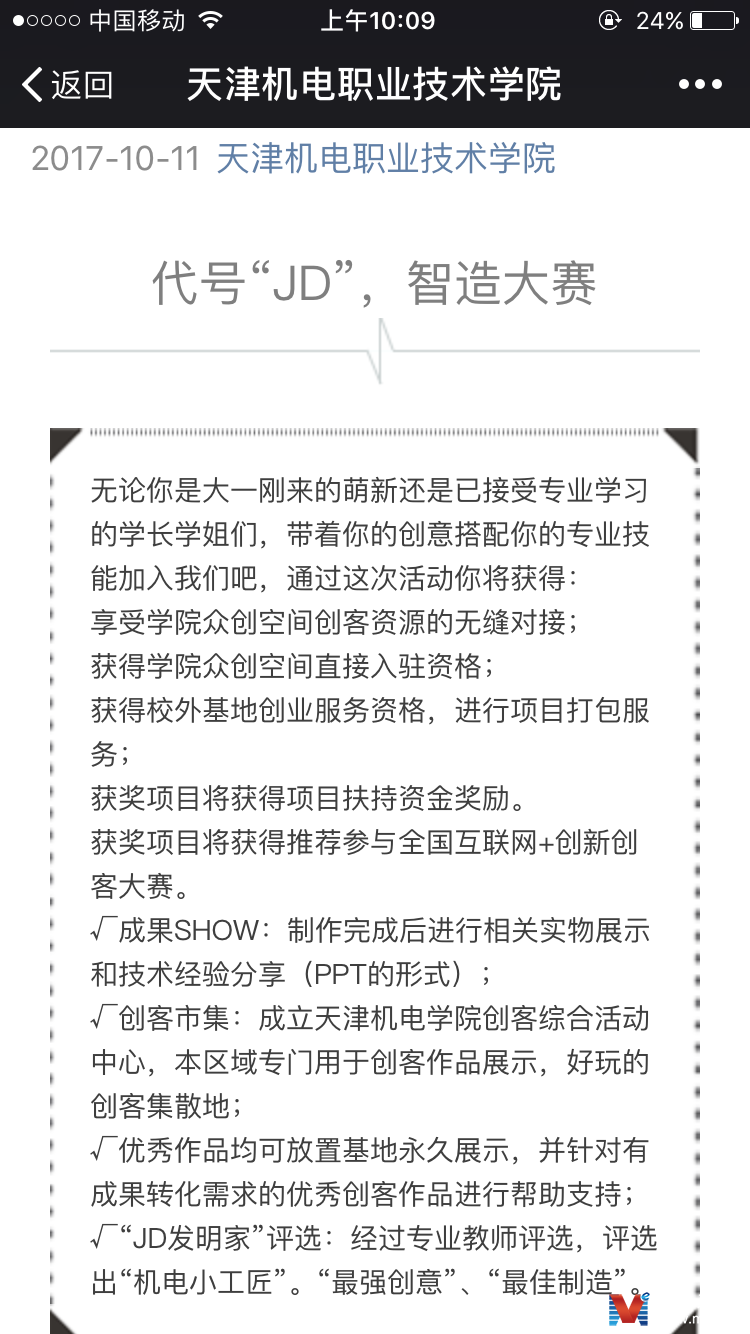Go back using the 返回 button
Screen dimensions: 750x1334
[66, 85]
